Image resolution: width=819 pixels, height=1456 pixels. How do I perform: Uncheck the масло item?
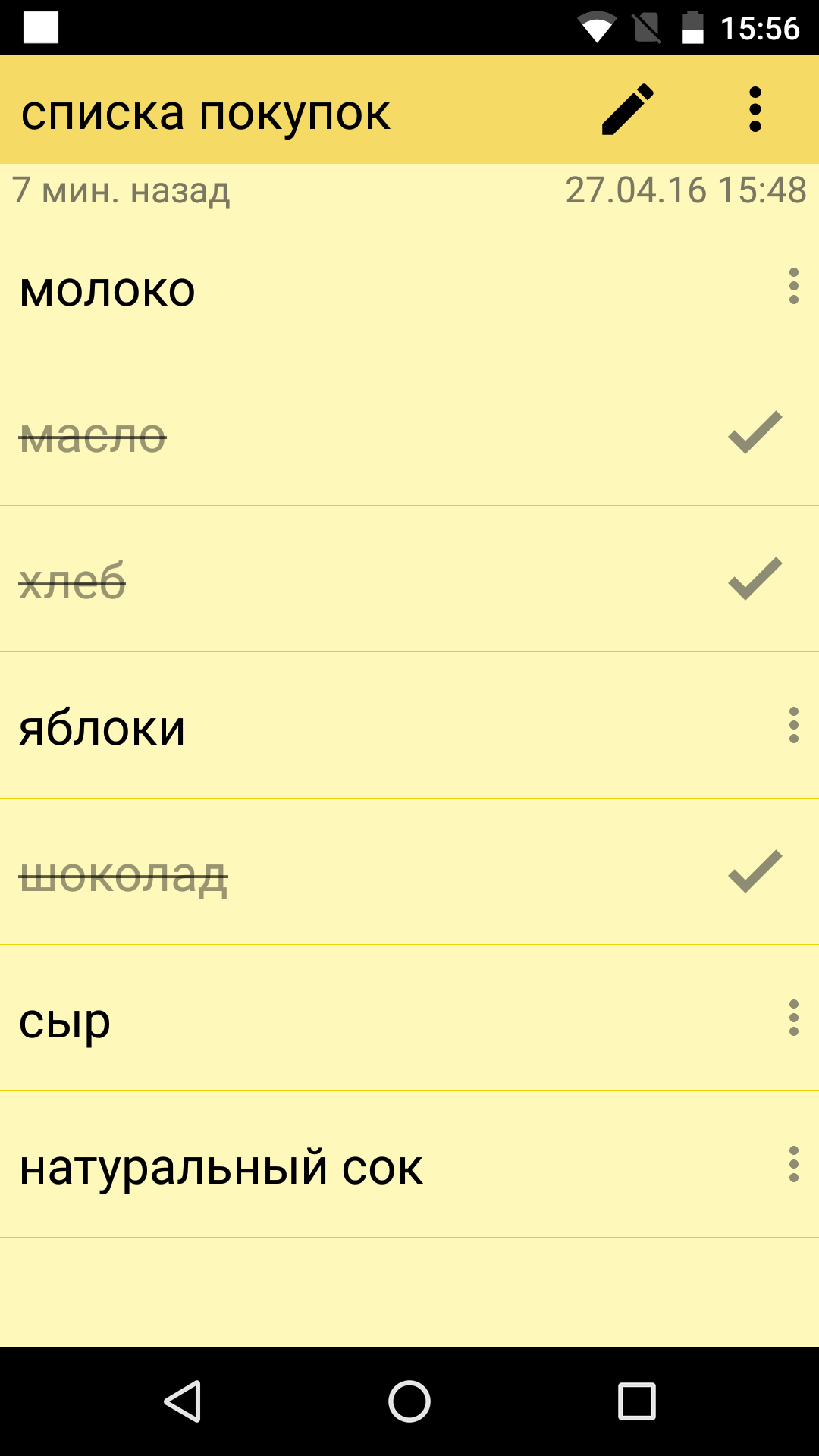tap(755, 432)
